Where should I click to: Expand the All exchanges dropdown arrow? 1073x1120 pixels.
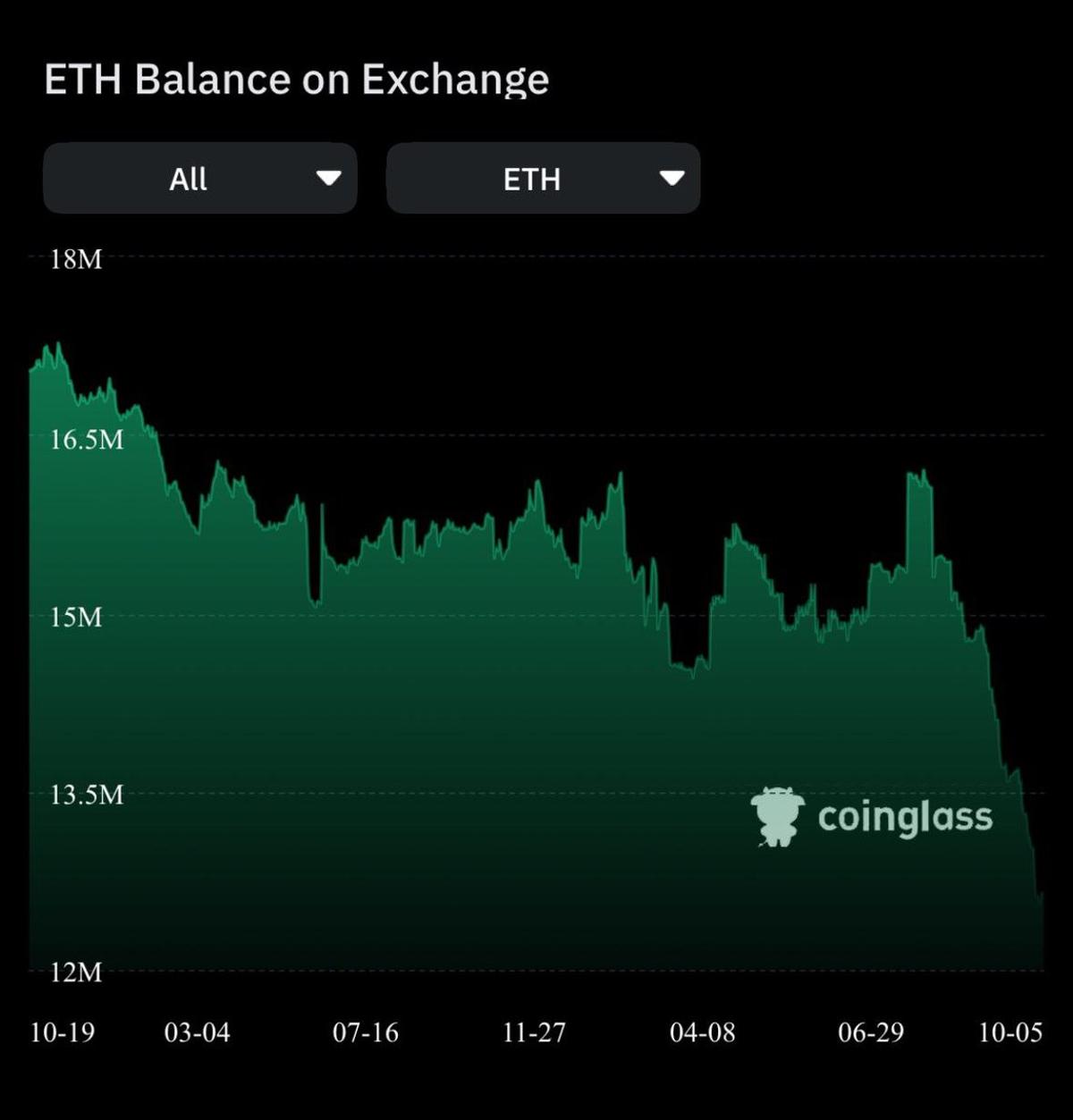tap(330, 178)
